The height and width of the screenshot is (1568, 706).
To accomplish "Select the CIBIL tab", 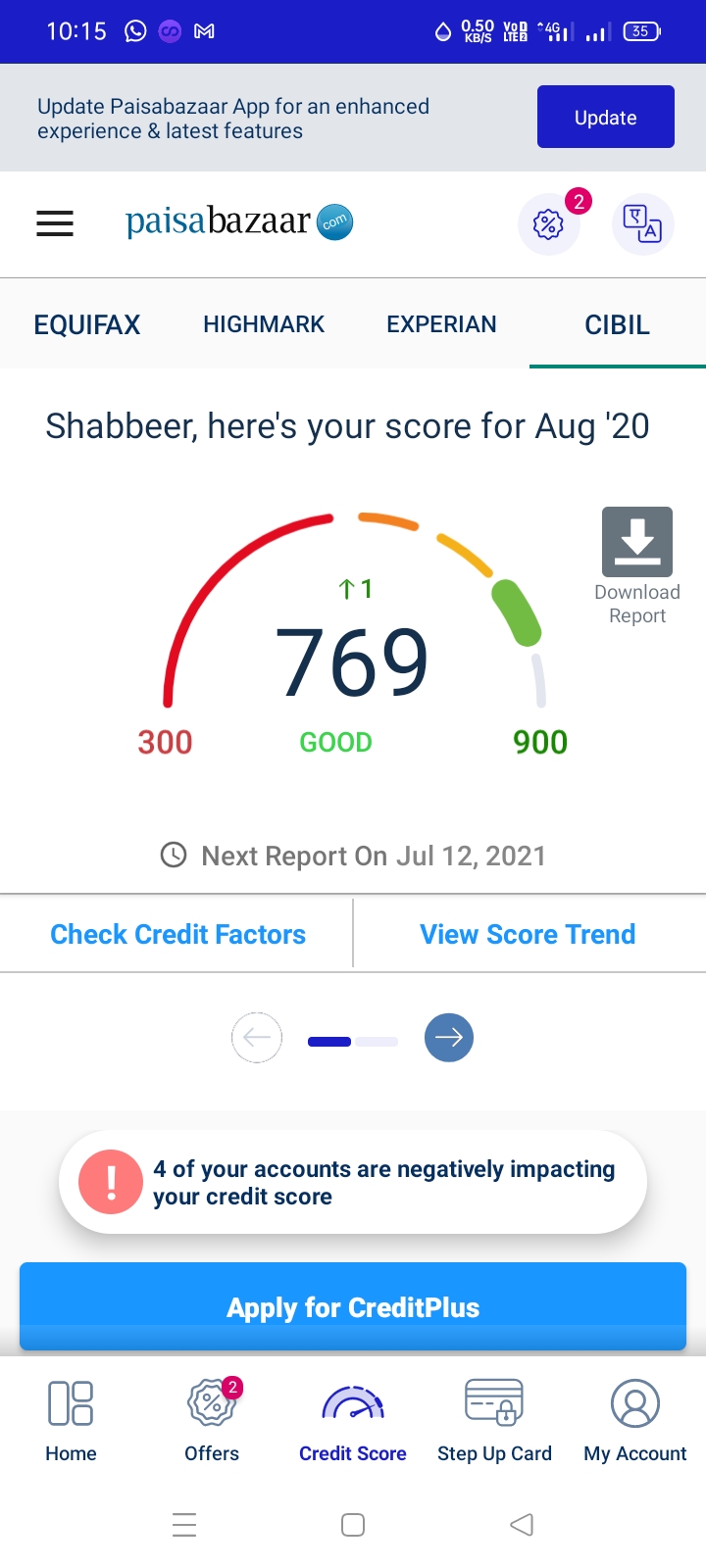I will [x=618, y=324].
